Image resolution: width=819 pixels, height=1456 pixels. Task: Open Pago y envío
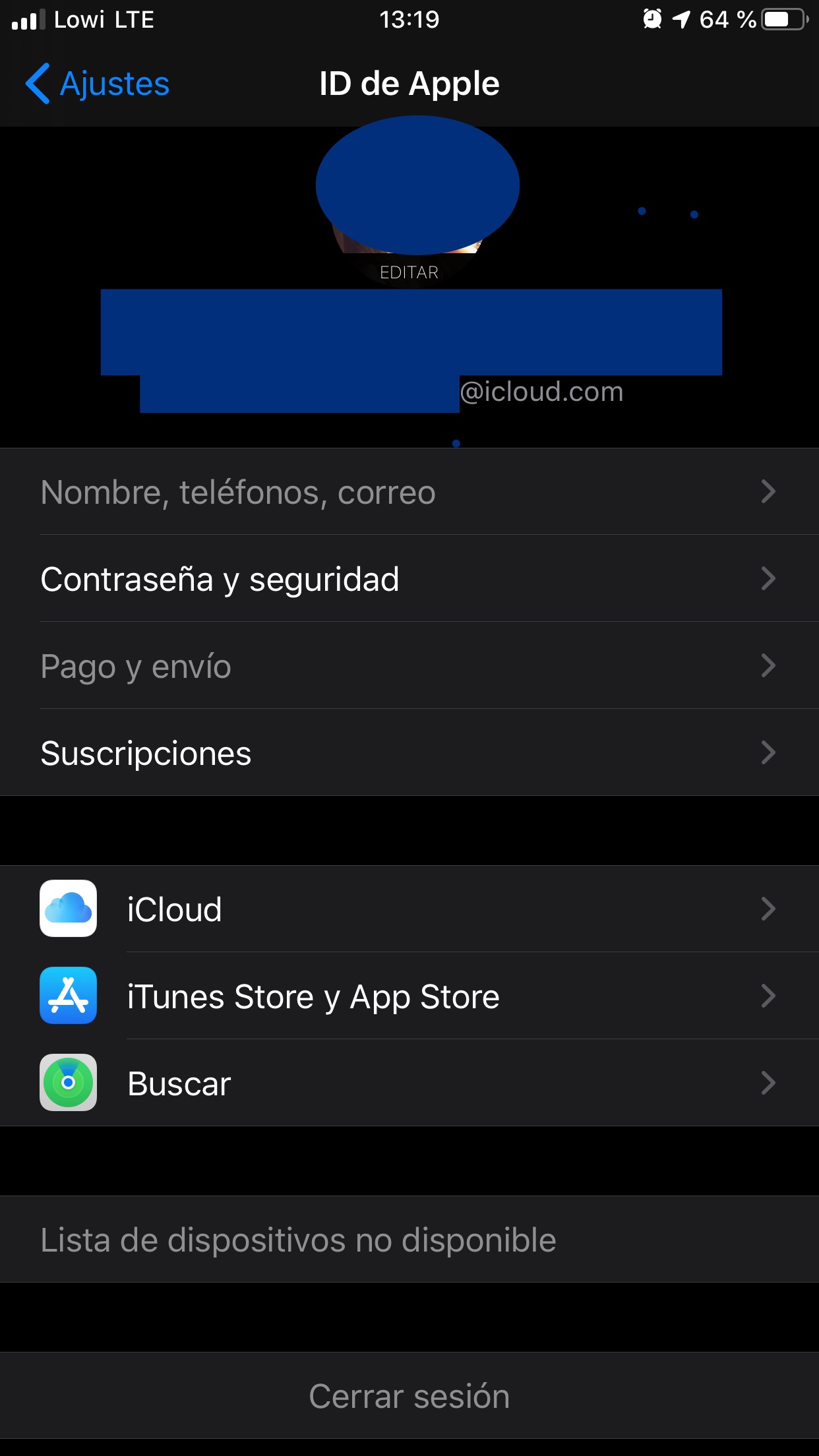(x=409, y=666)
